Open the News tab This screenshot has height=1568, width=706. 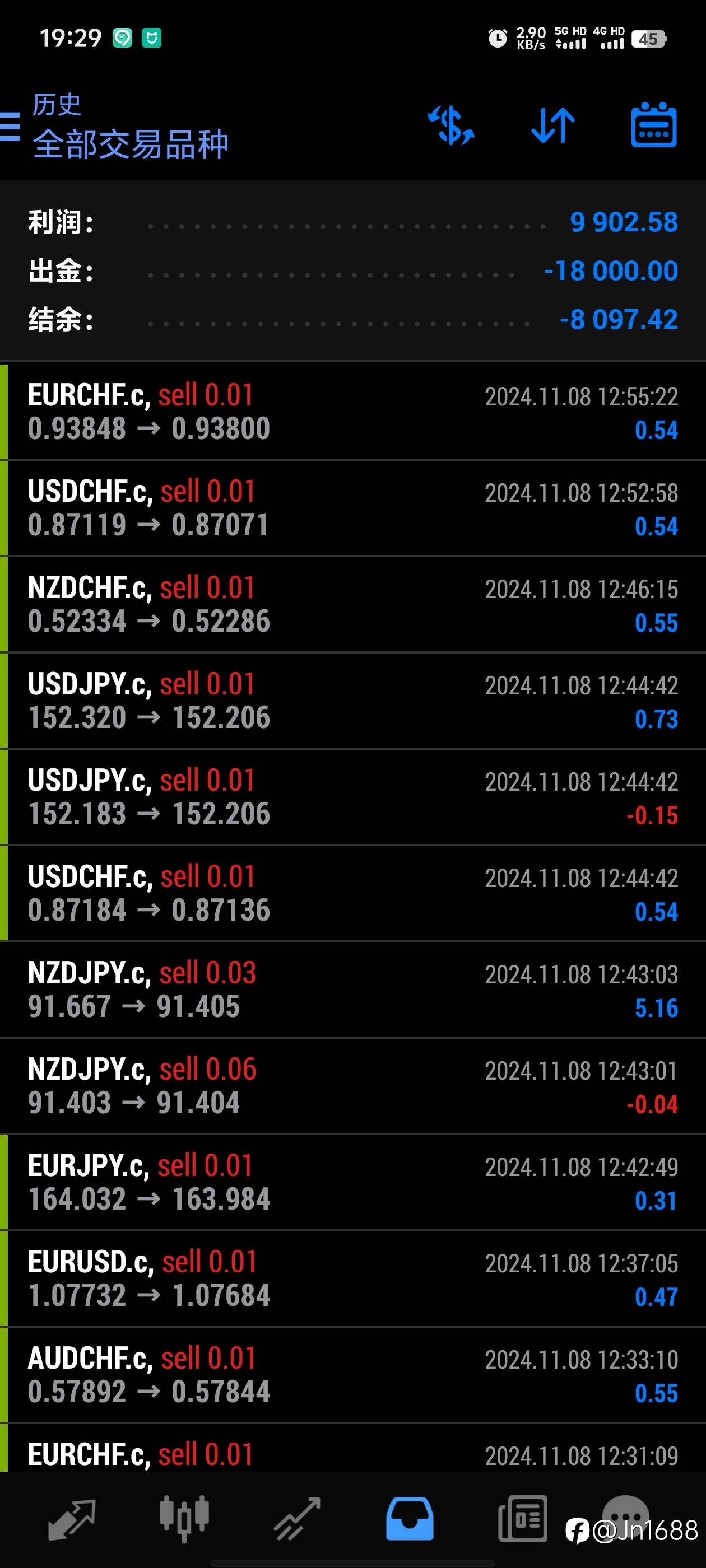pos(522,1519)
